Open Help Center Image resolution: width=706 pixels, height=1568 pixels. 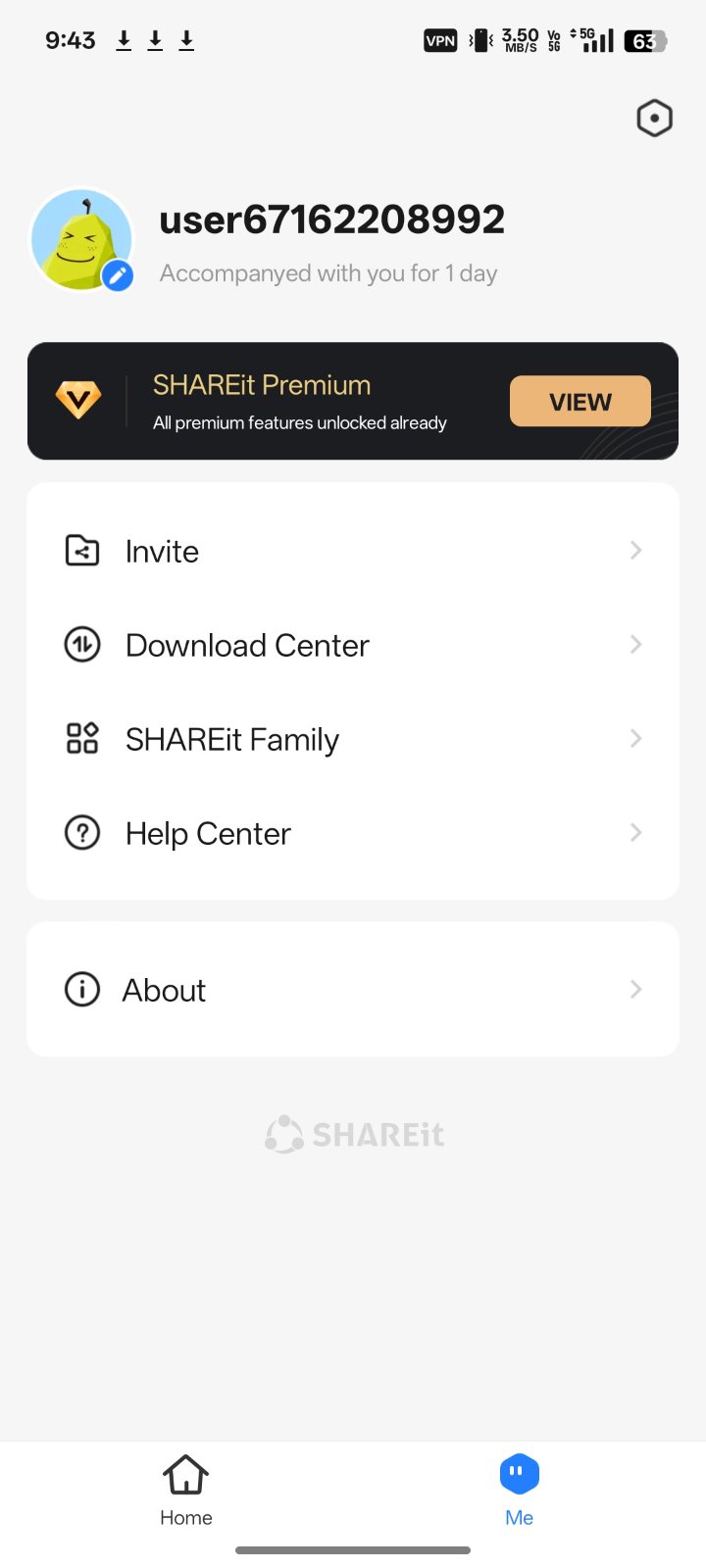pyautogui.click(x=353, y=833)
